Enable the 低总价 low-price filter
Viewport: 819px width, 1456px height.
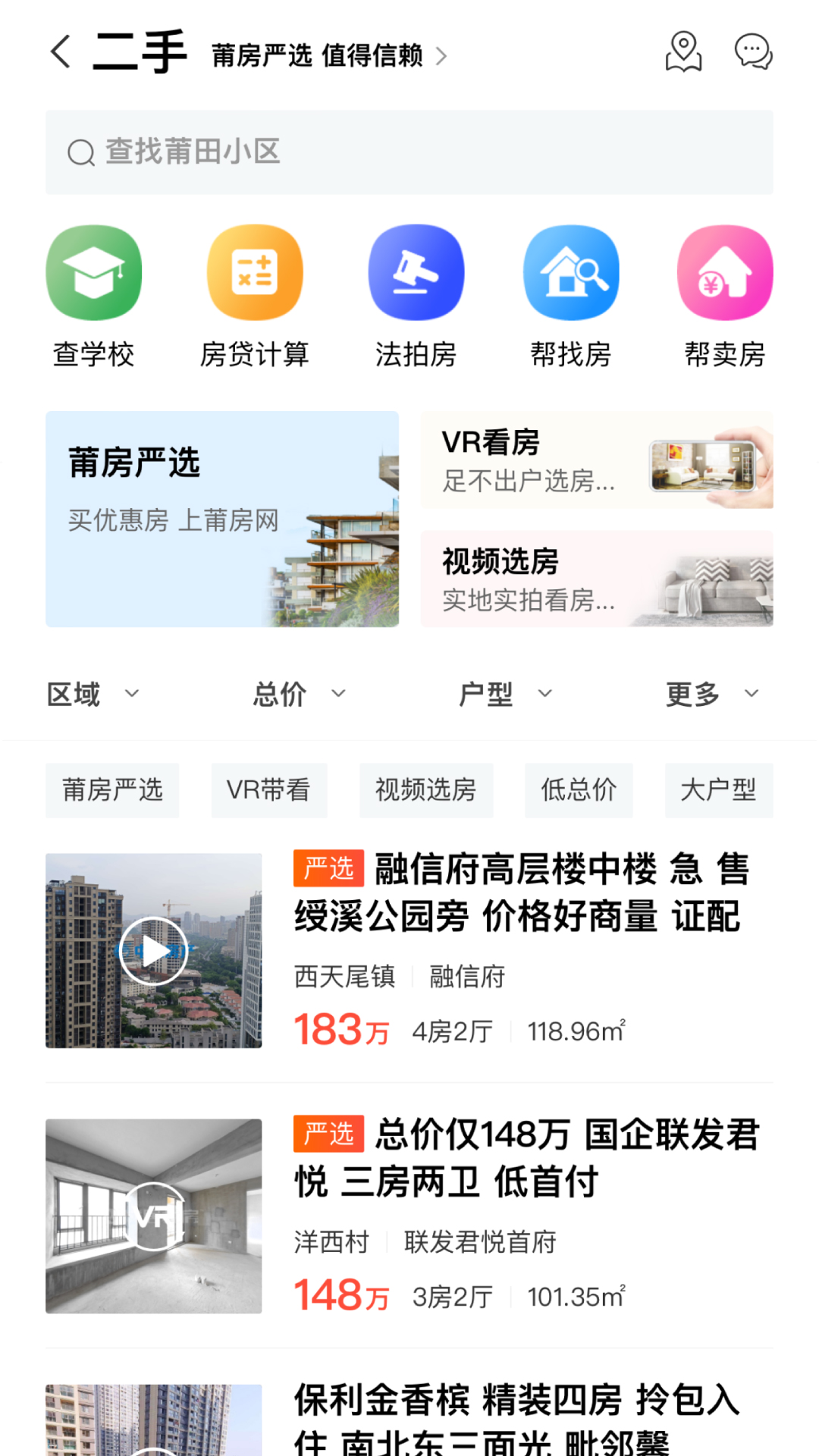point(579,790)
